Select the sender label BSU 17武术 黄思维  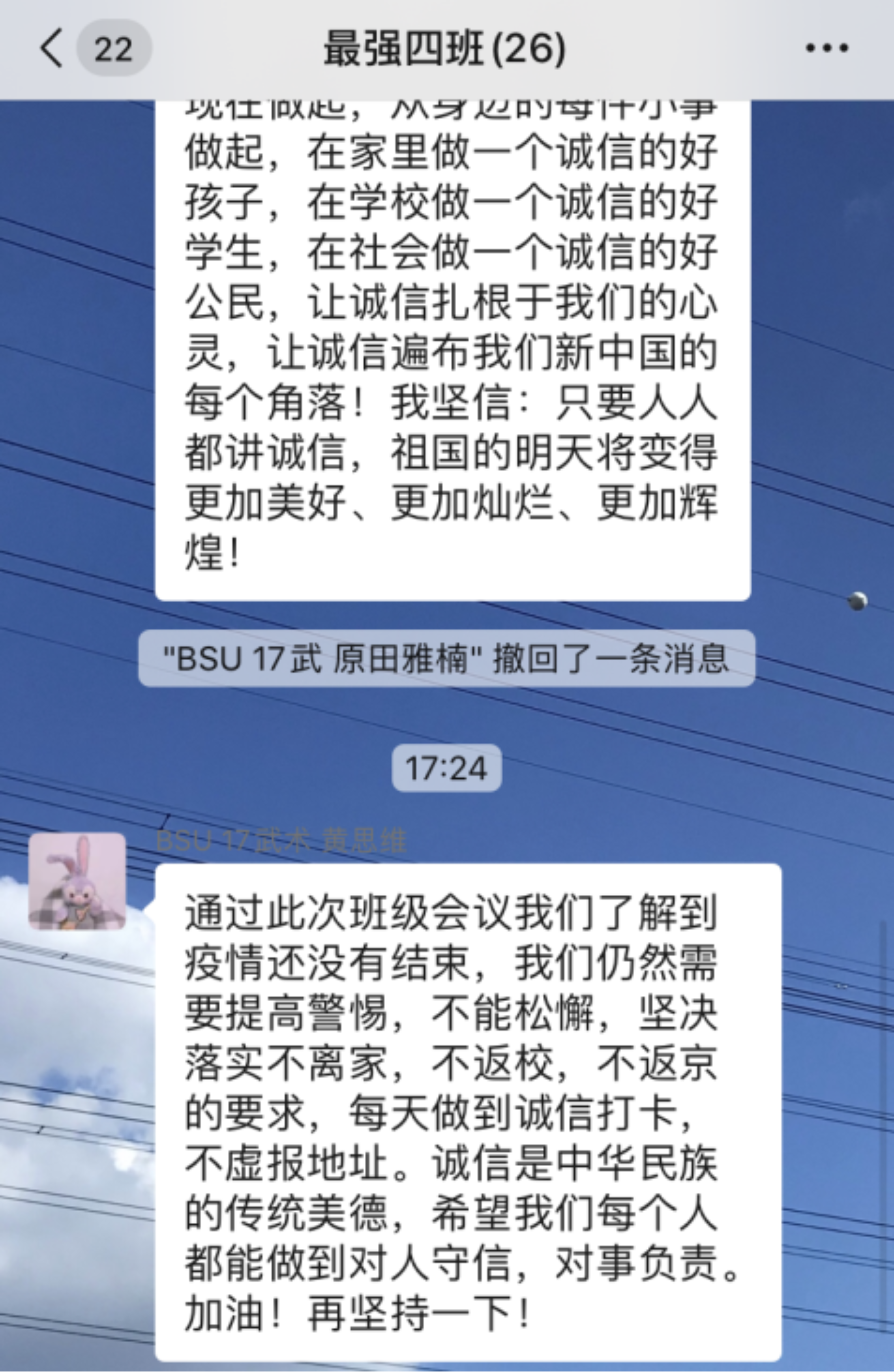coord(283,840)
